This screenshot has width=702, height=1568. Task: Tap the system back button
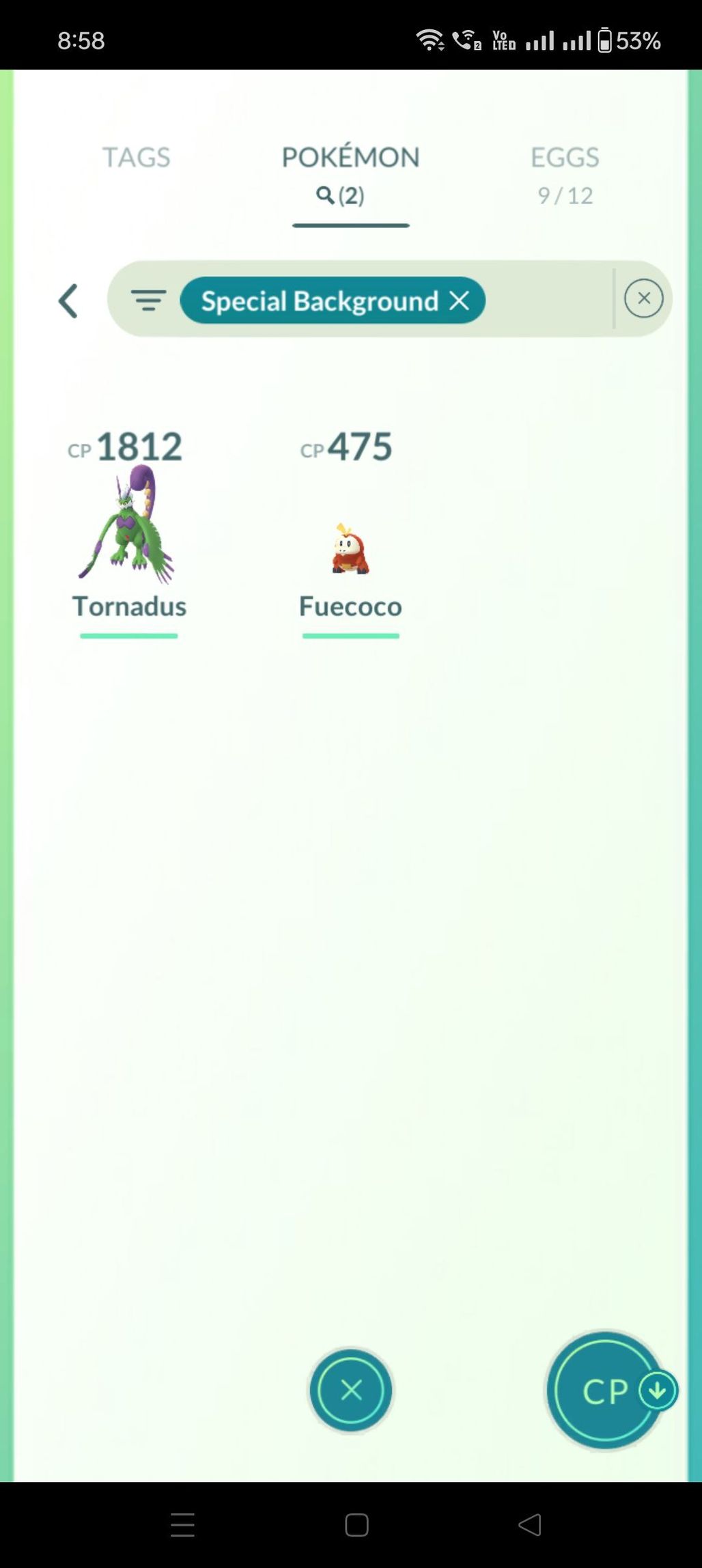point(530,1525)
